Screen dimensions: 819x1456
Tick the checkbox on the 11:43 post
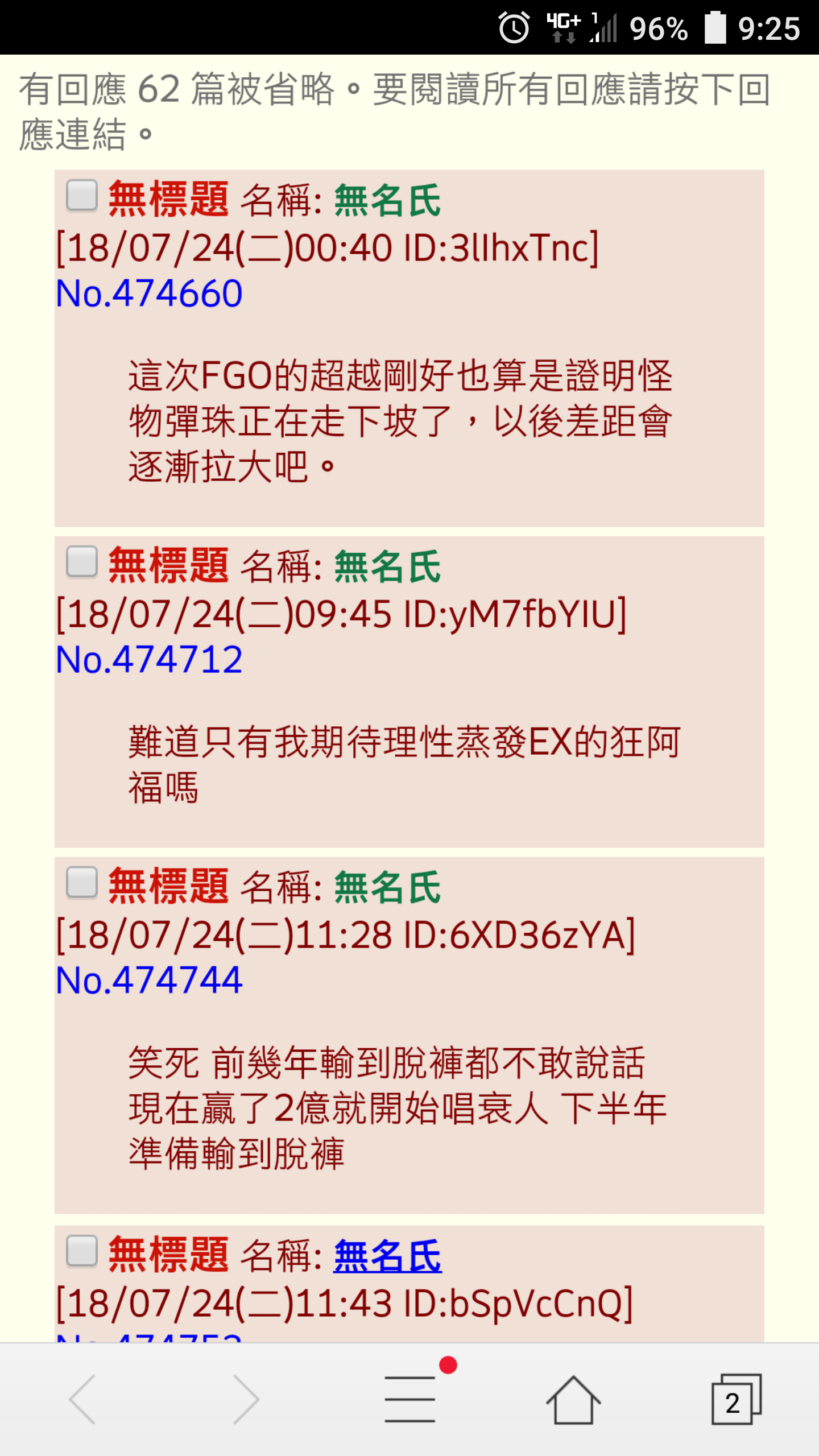tap(82, 1251)
